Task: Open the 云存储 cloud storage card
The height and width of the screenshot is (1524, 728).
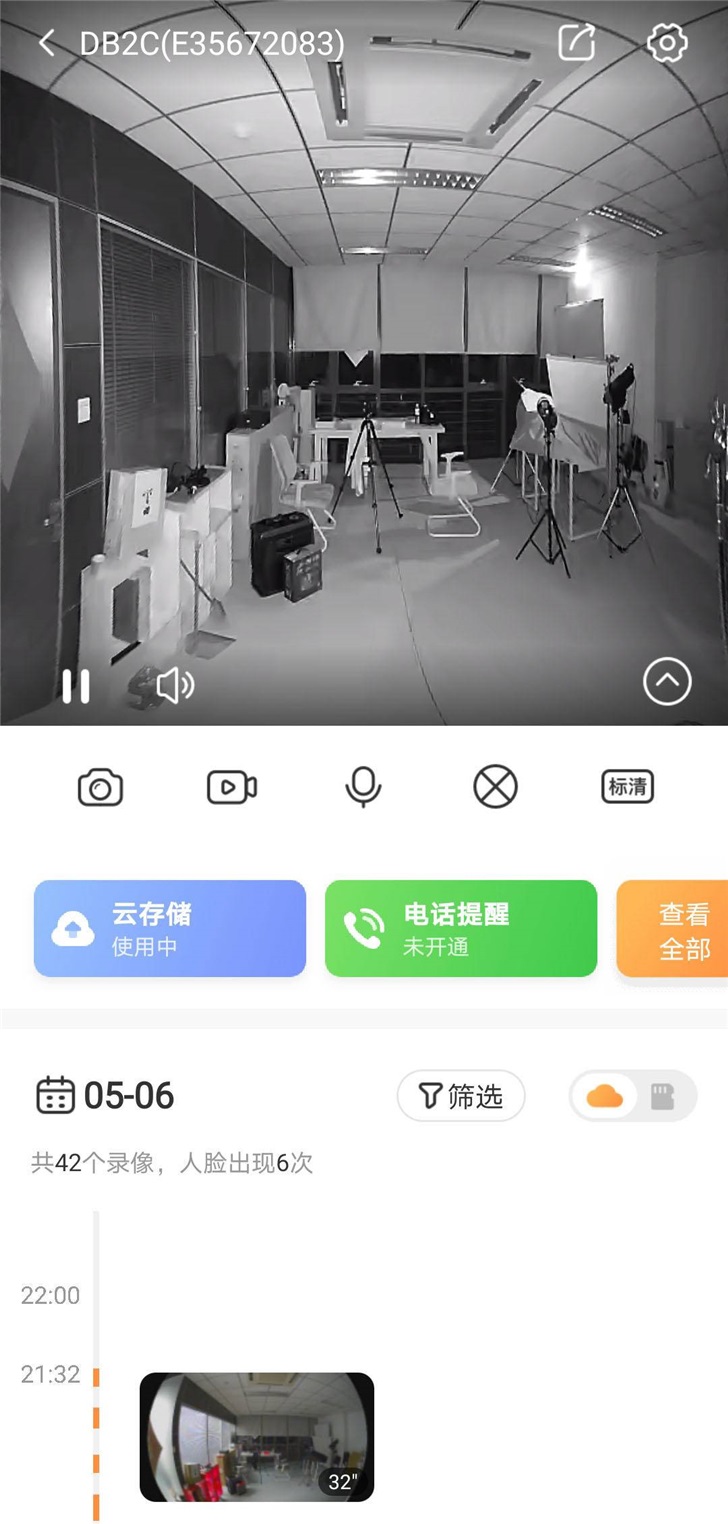Action: pyautogui.click(x=170, y=928)
